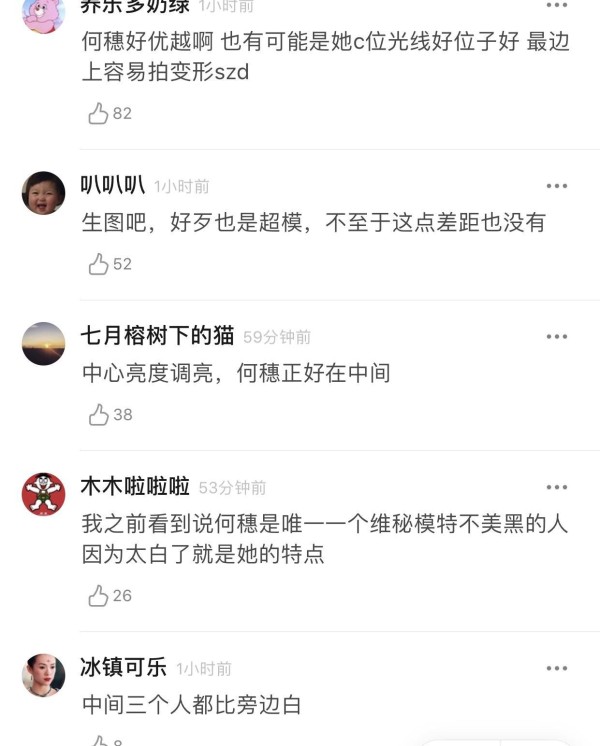This screenshot has height=746, width=600.
Task: Open the username 叭叭叭
Action: coord(113,186)
